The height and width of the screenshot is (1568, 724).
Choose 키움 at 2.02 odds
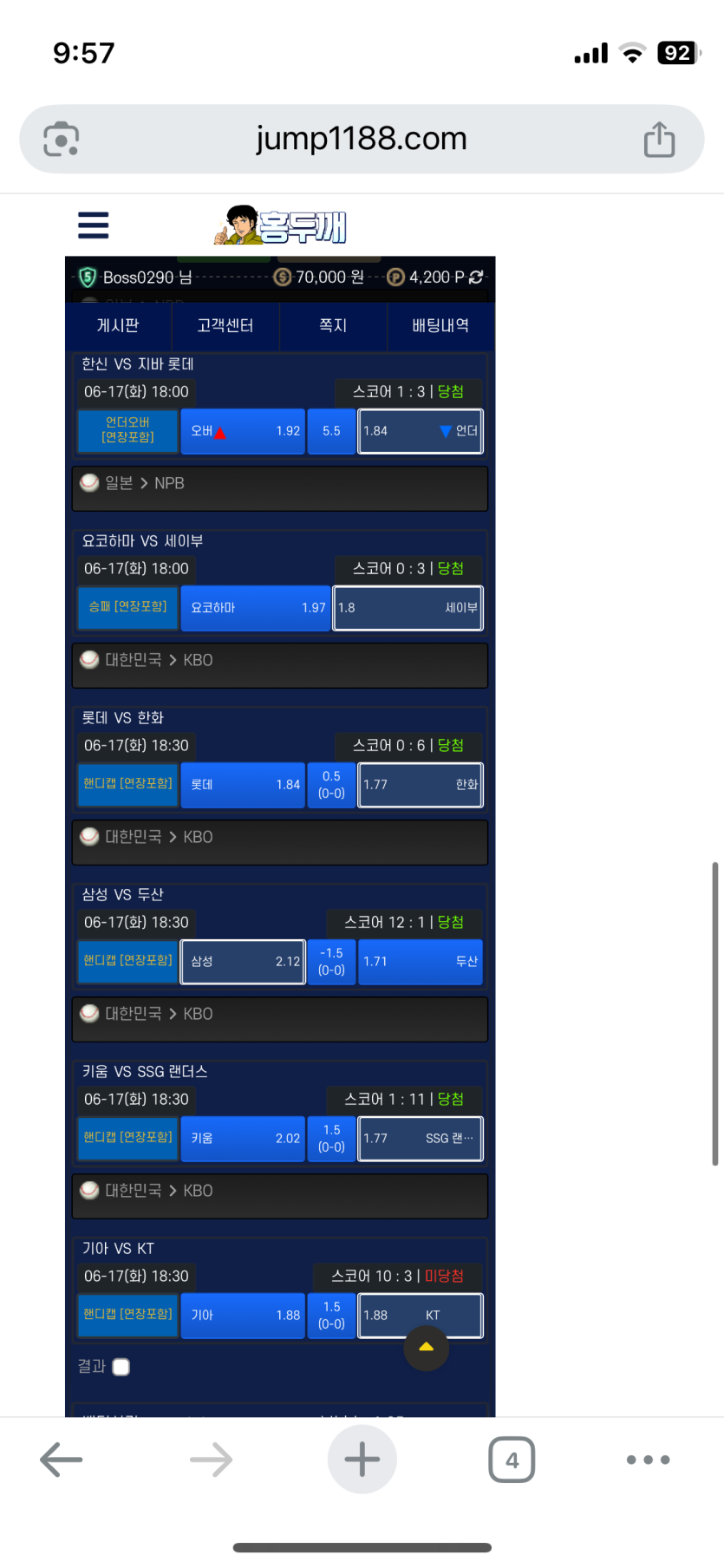click(x=243, y=1139)
